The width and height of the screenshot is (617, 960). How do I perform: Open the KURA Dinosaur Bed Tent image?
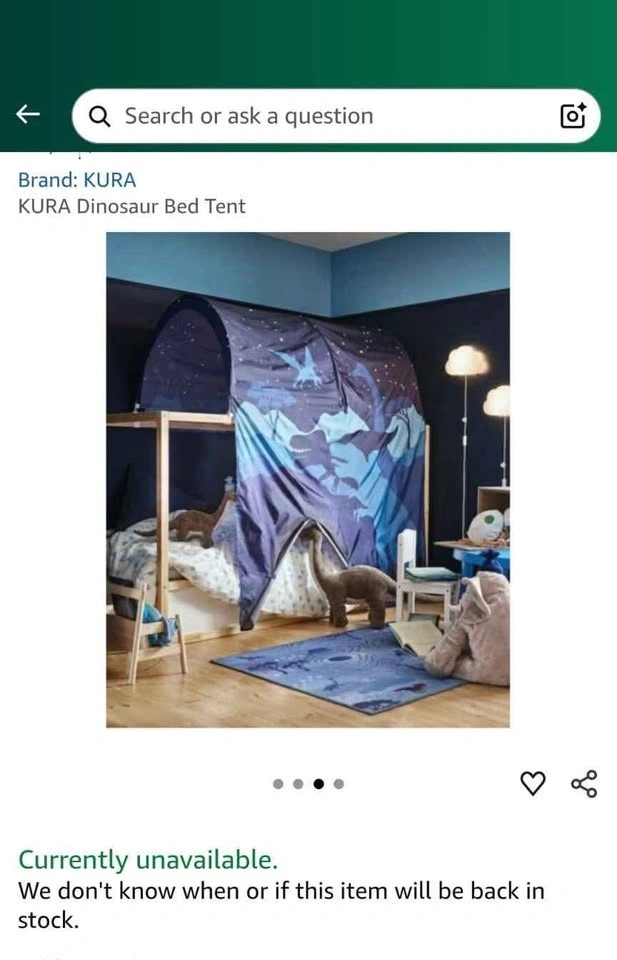(308, 479)
